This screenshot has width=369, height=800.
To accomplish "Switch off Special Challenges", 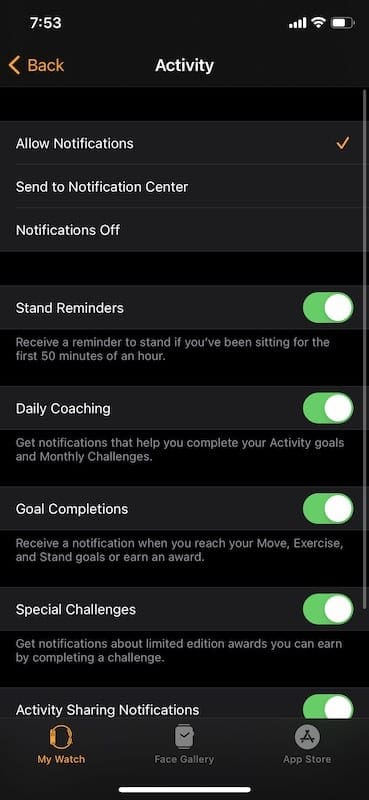I will 328,609.
